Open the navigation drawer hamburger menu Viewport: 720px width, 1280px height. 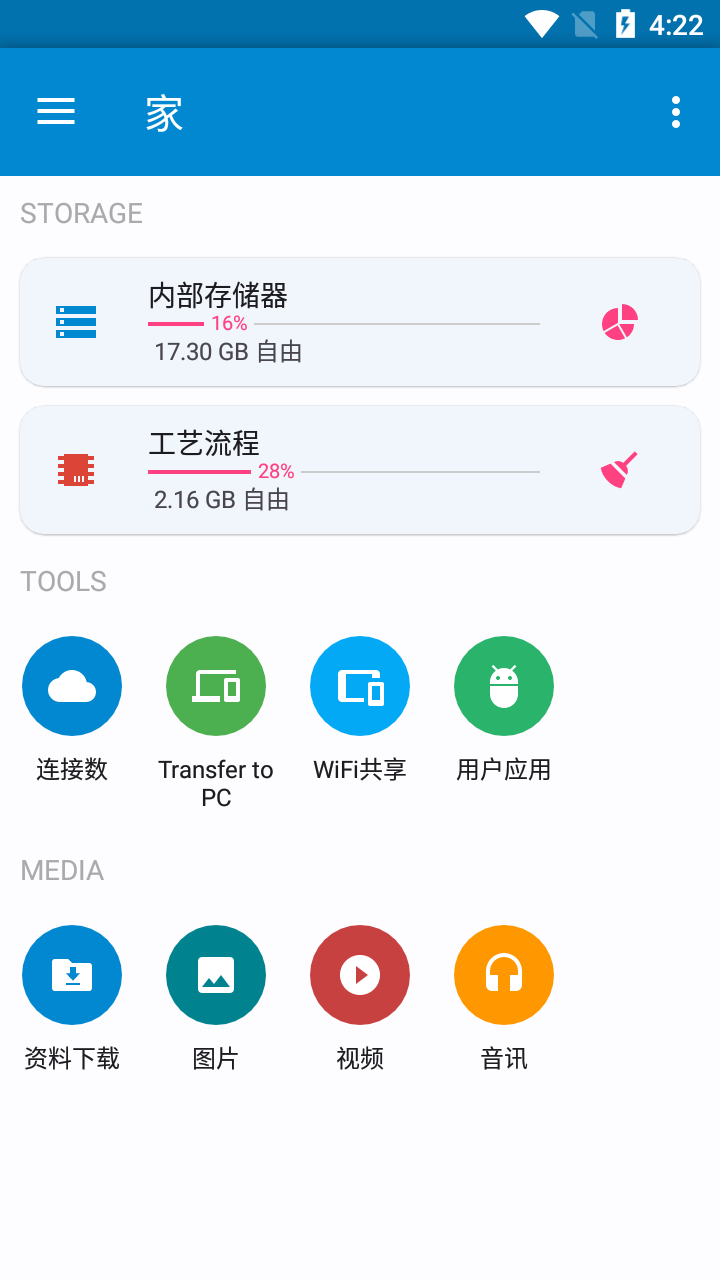56,112
